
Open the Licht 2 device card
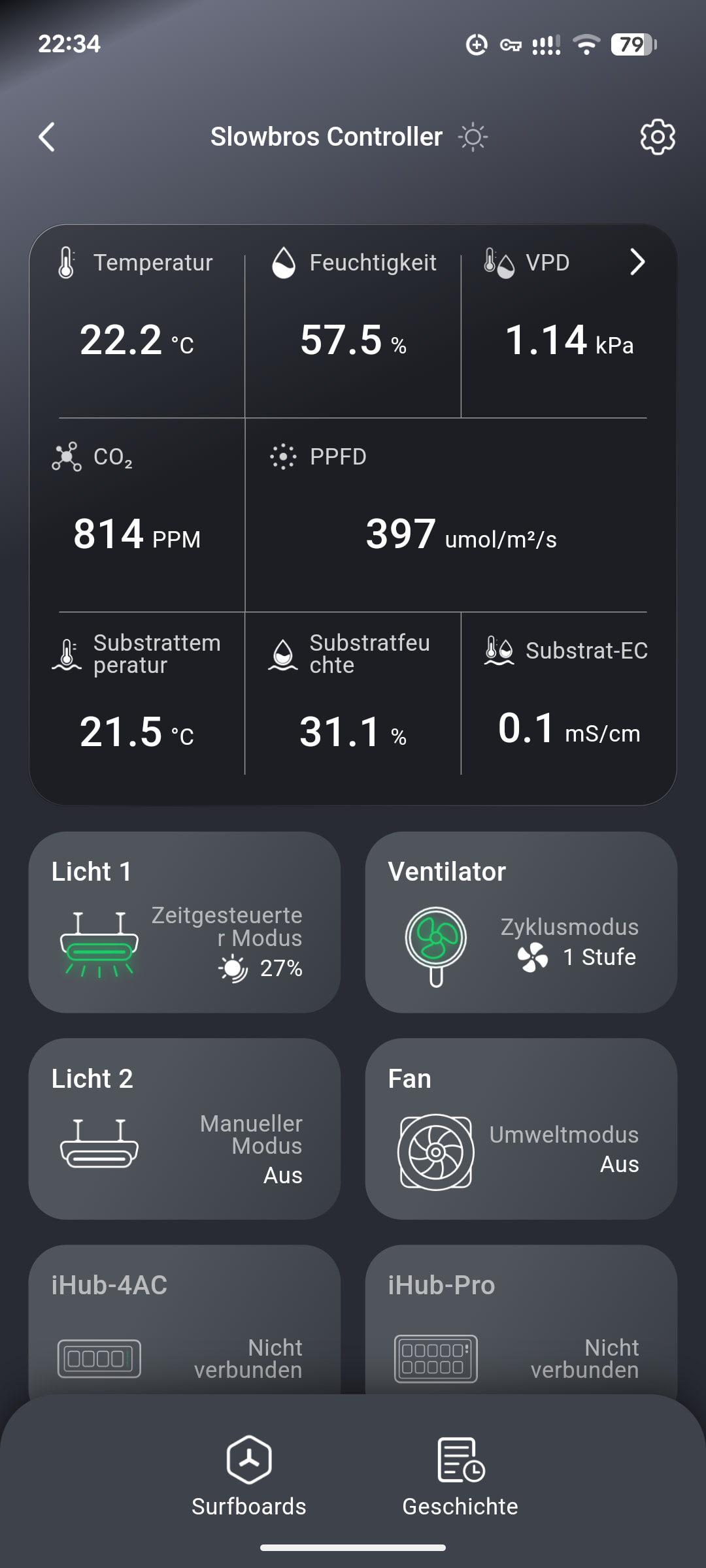click(184, 1128)
